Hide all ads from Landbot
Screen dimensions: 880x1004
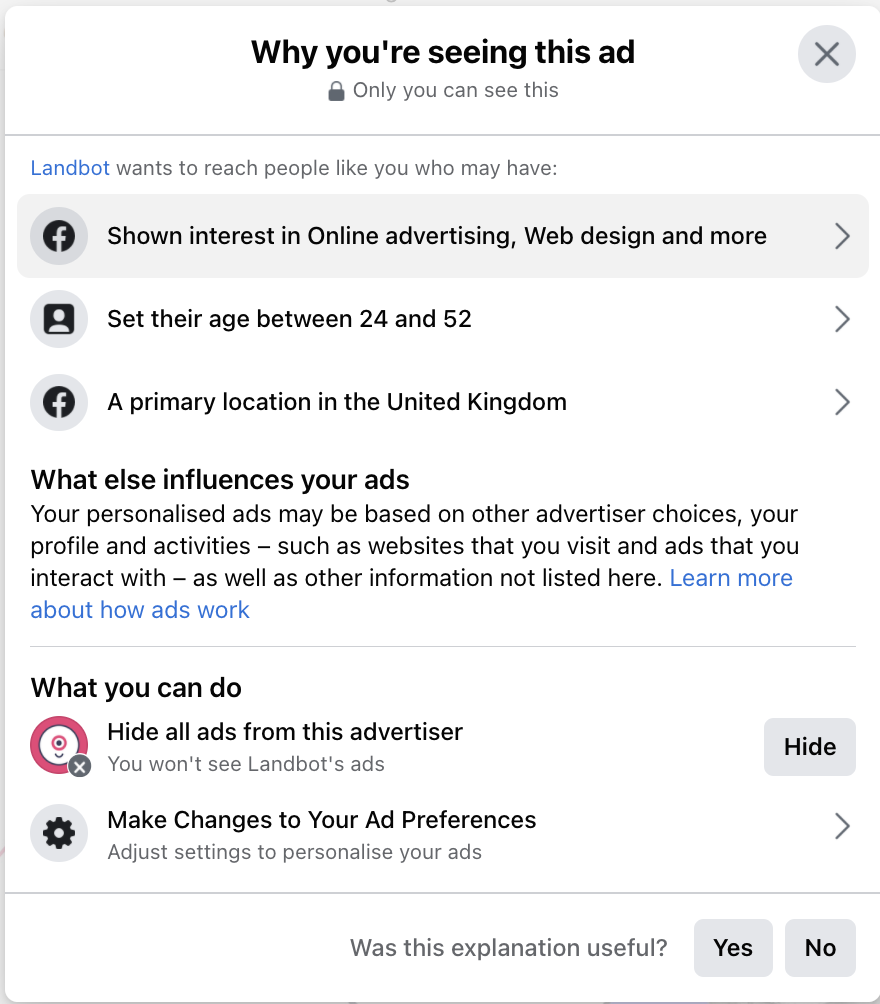pyautogui.click(x=809, y=747)
